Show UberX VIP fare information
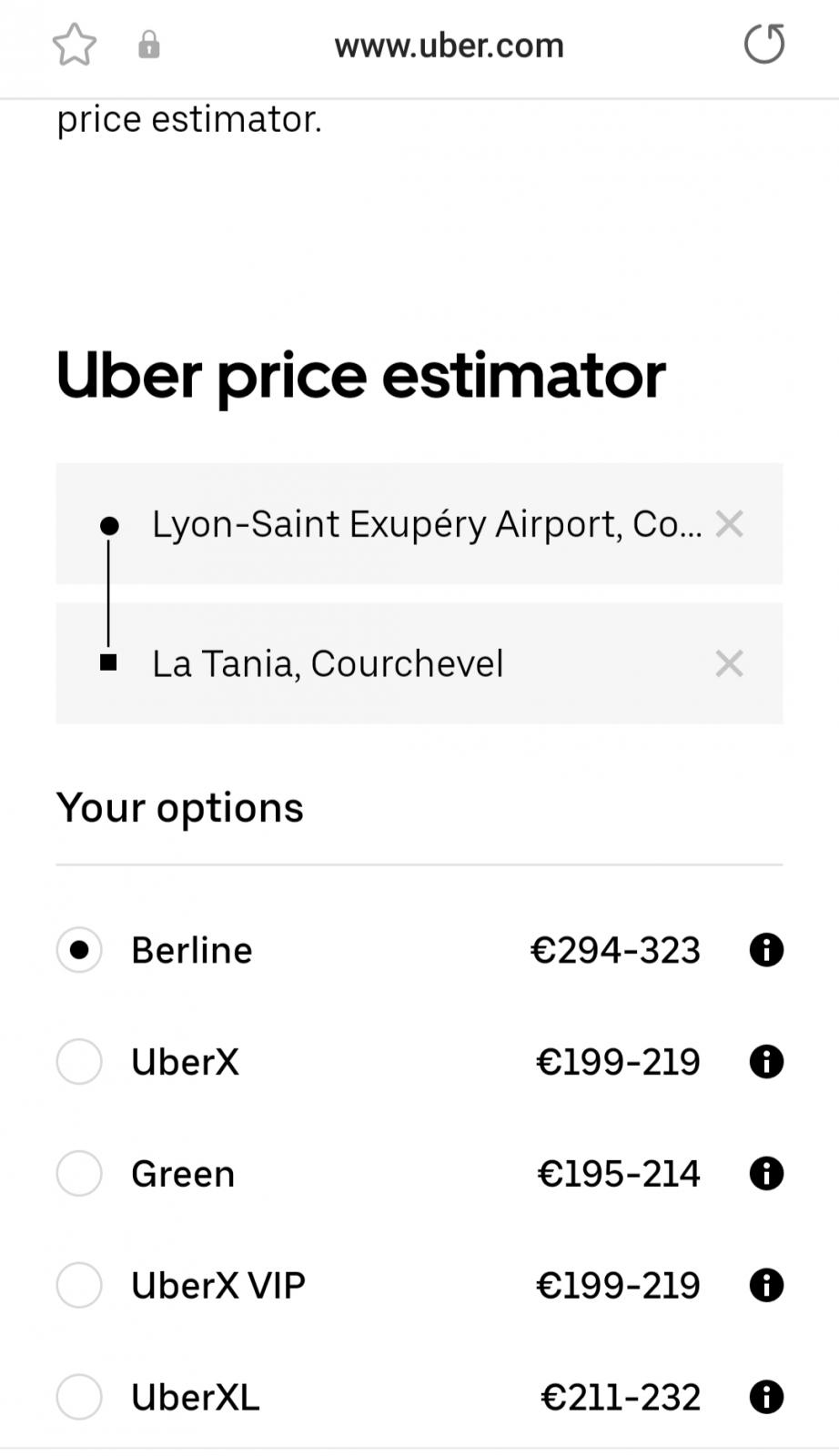This screenshot has width=839, height=1456. [x=766, y=1285]
